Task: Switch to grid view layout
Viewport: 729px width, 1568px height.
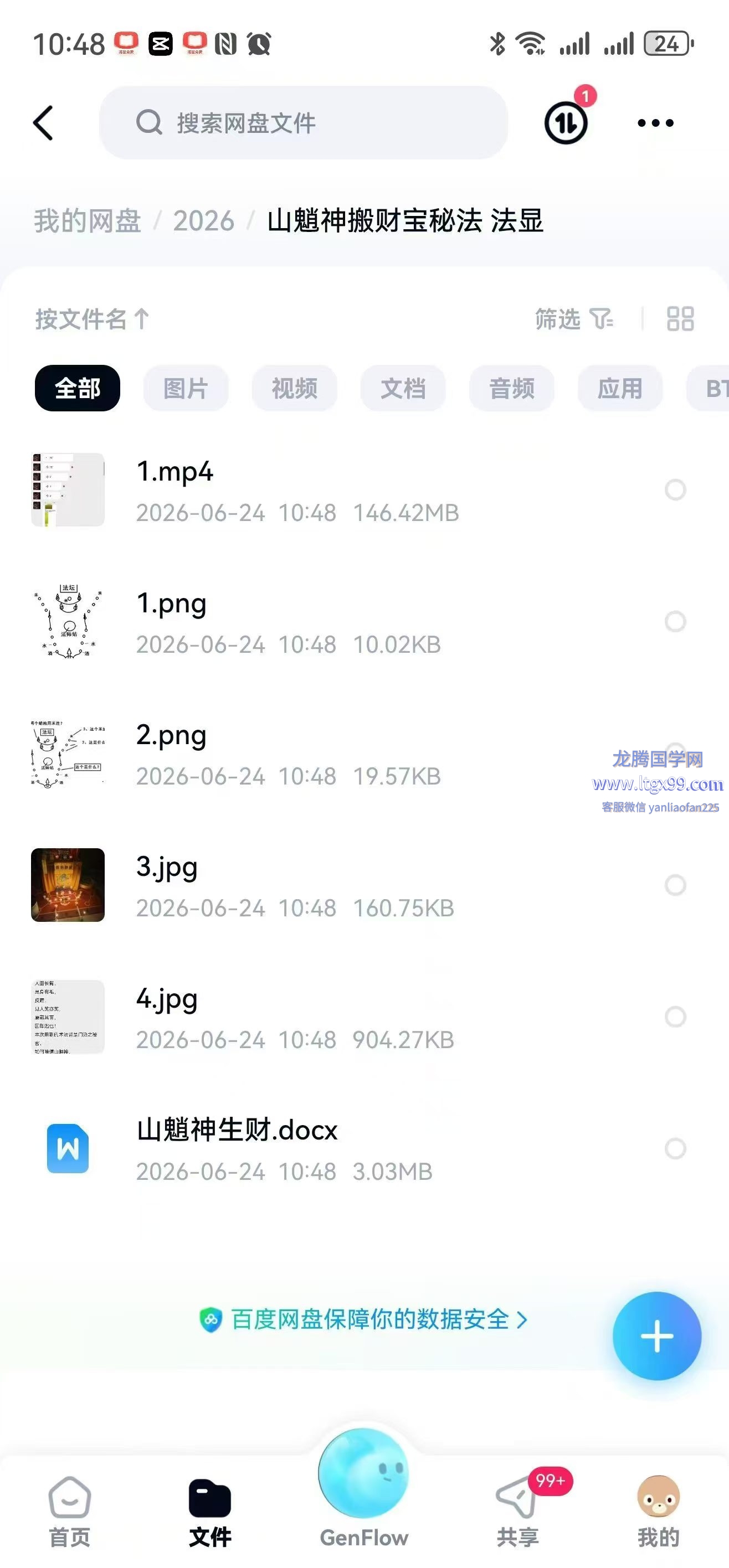Action: (680, 318)
